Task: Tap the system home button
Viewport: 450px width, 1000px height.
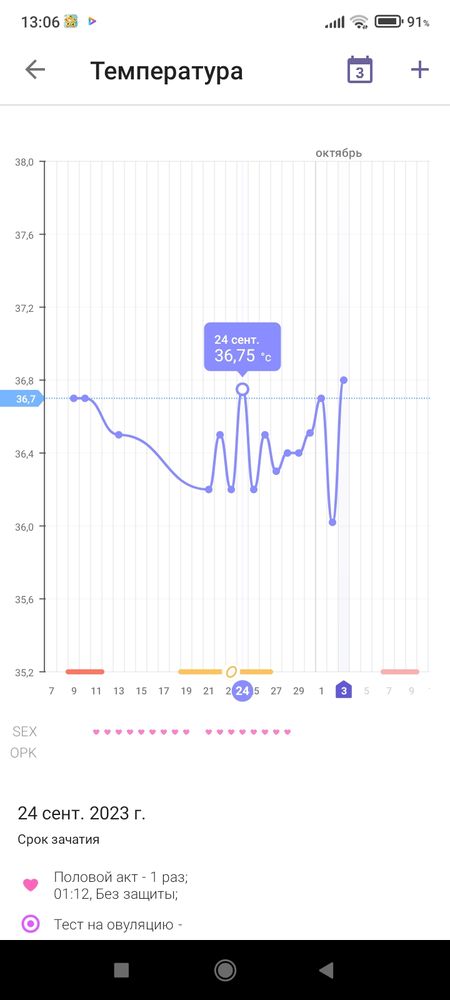Action: 225,970
